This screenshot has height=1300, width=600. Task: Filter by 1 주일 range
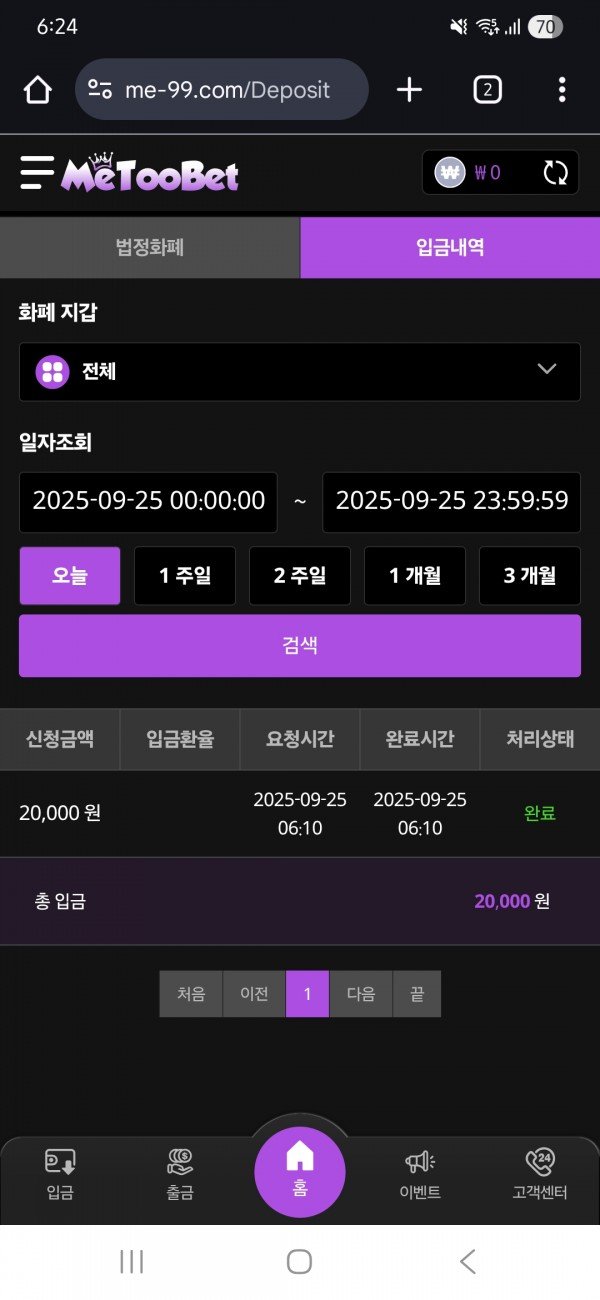coord(185,576)
